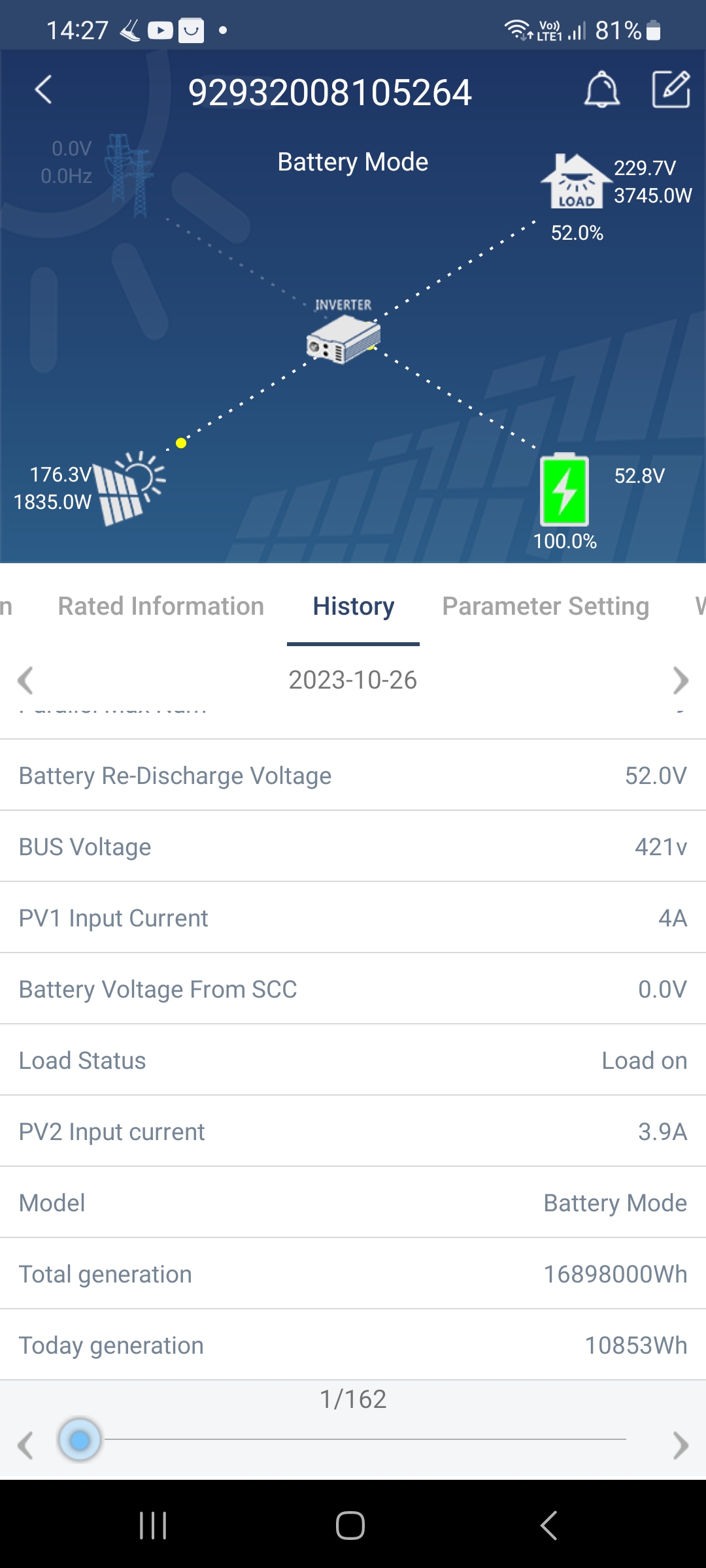Go to the previous date
The height and width of the screenshot is (1568, 706).
25,680
